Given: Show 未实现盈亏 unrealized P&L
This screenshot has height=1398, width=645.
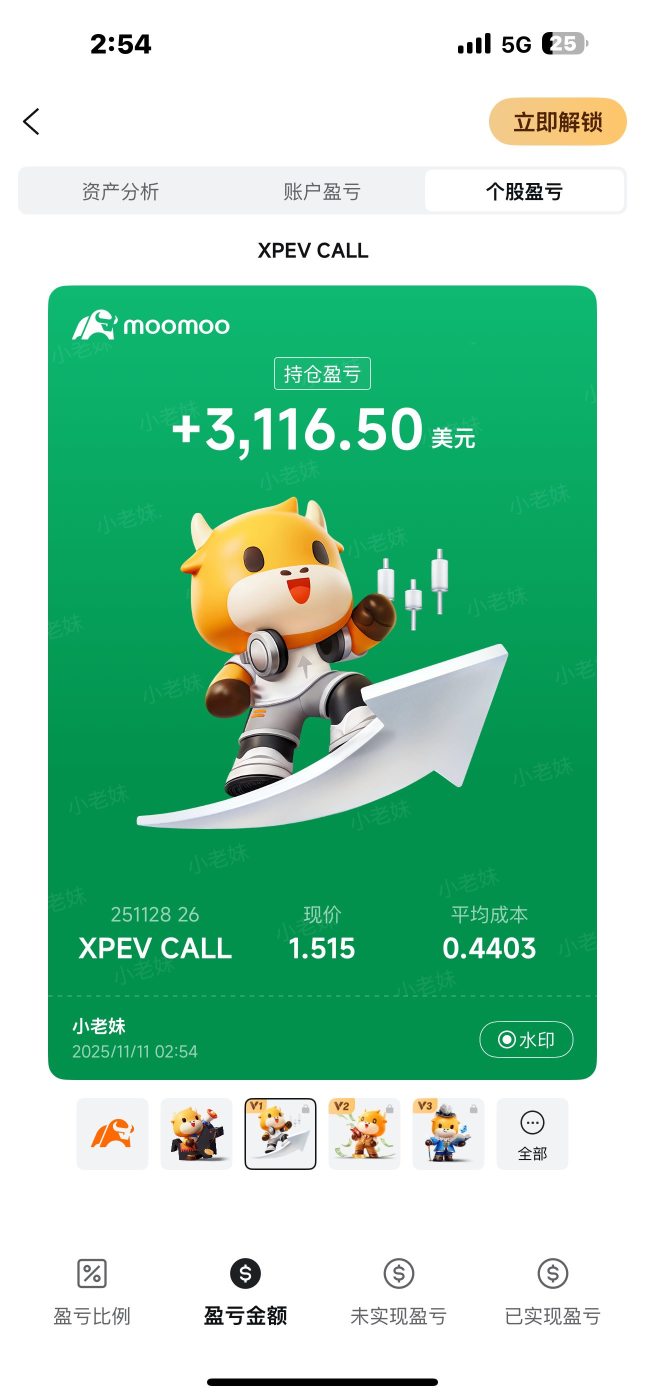Looking at the screenshot, I should (398, 1291).
